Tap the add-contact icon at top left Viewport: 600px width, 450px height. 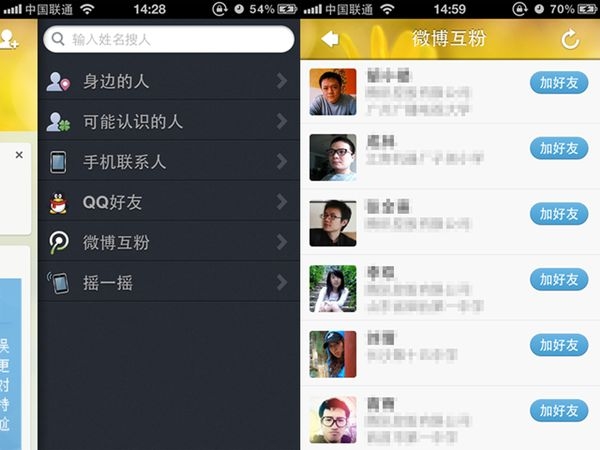click(x=9, y=39)
